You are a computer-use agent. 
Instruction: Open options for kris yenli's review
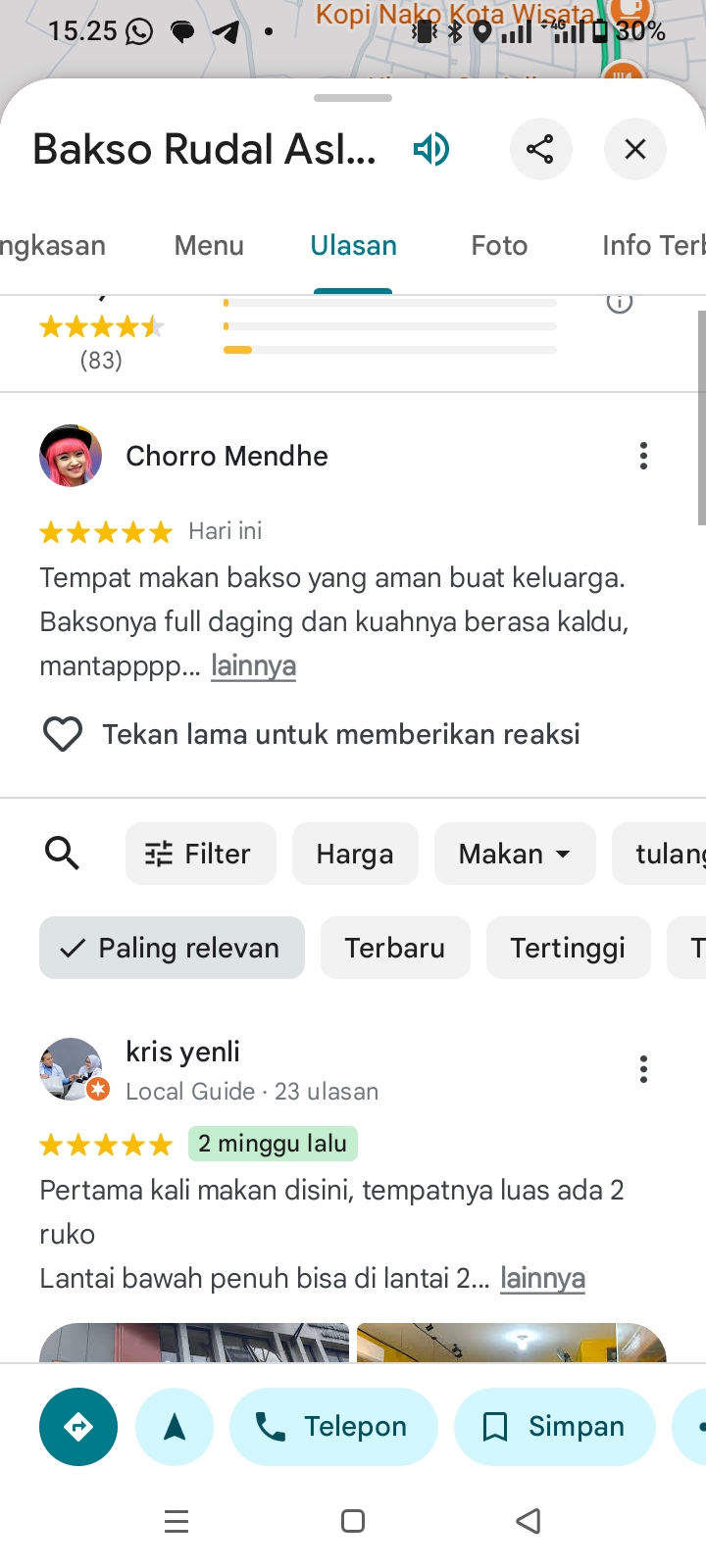coord(643,1069)
